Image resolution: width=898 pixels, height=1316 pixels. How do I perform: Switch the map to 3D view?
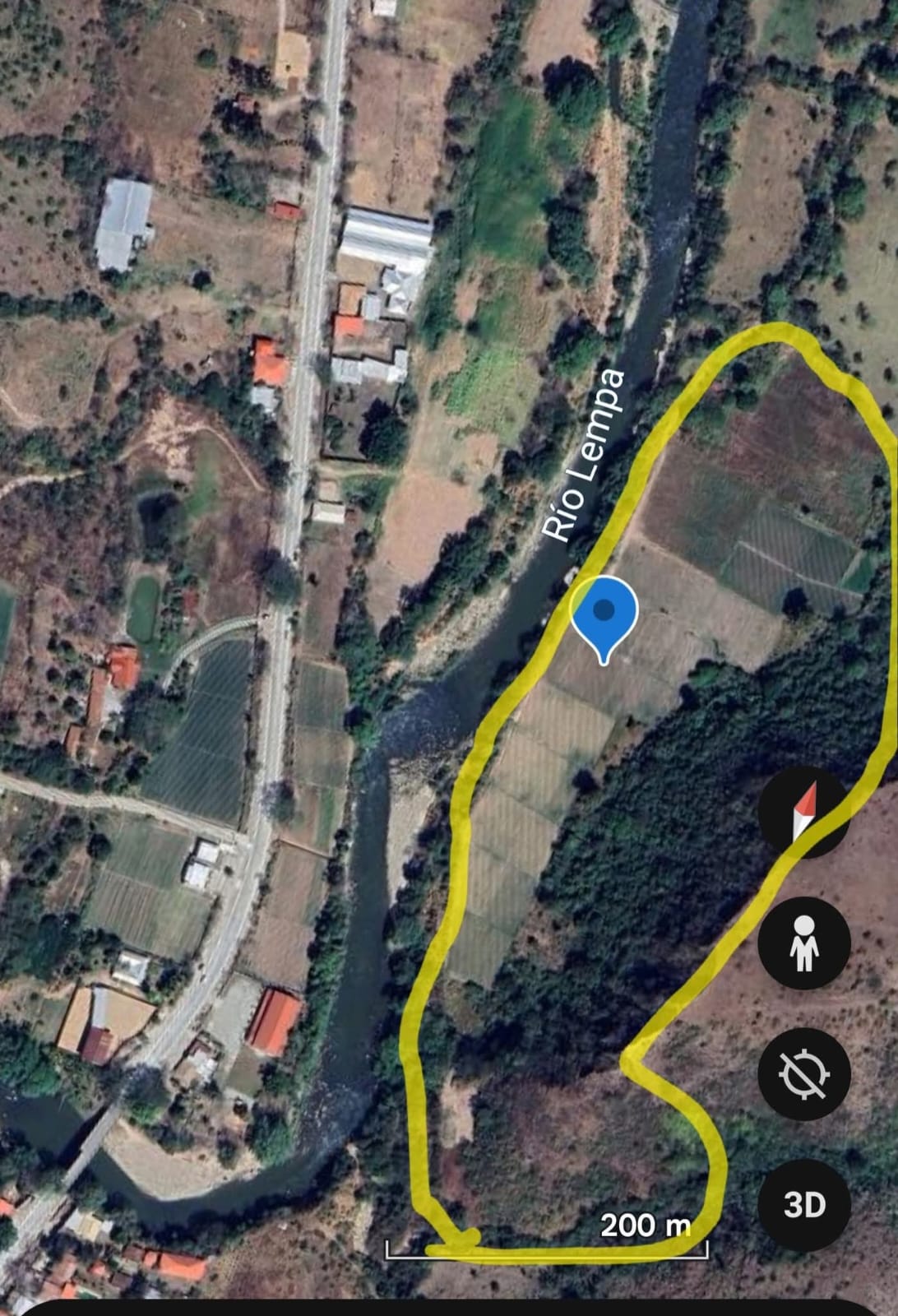tap(803, 1205)
